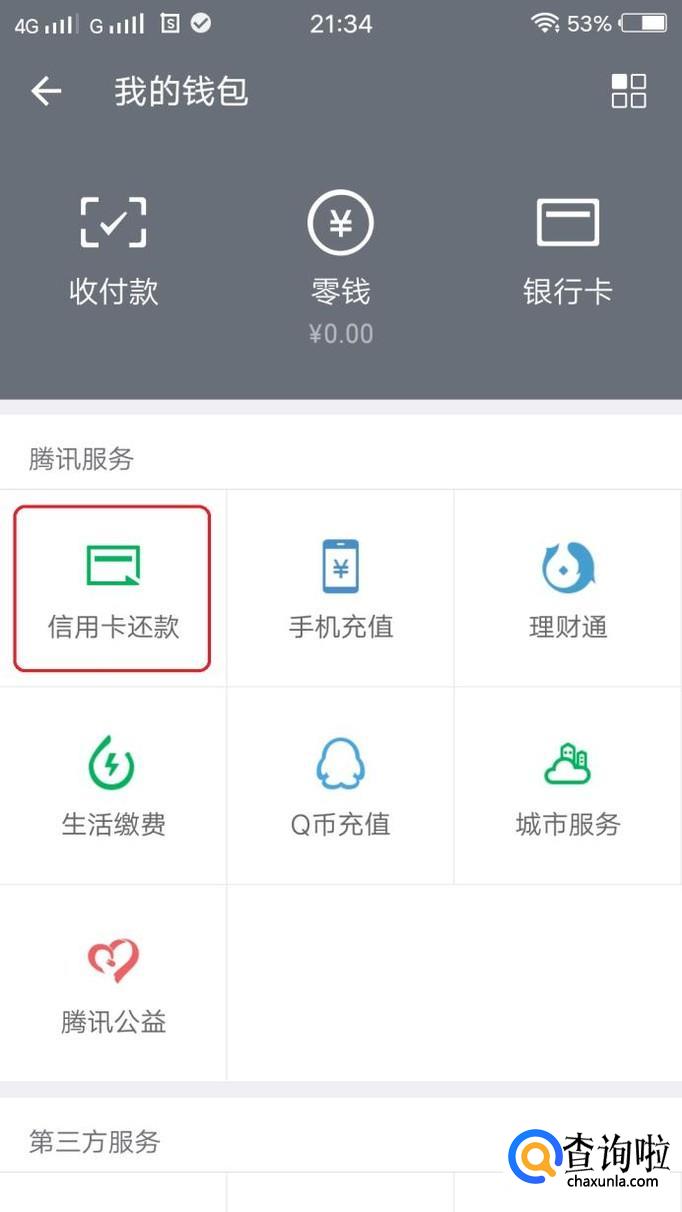Viewport: 682px width, 1212px height.
Task: Open the grid menu icon at top right
Action: pos(629,91)
